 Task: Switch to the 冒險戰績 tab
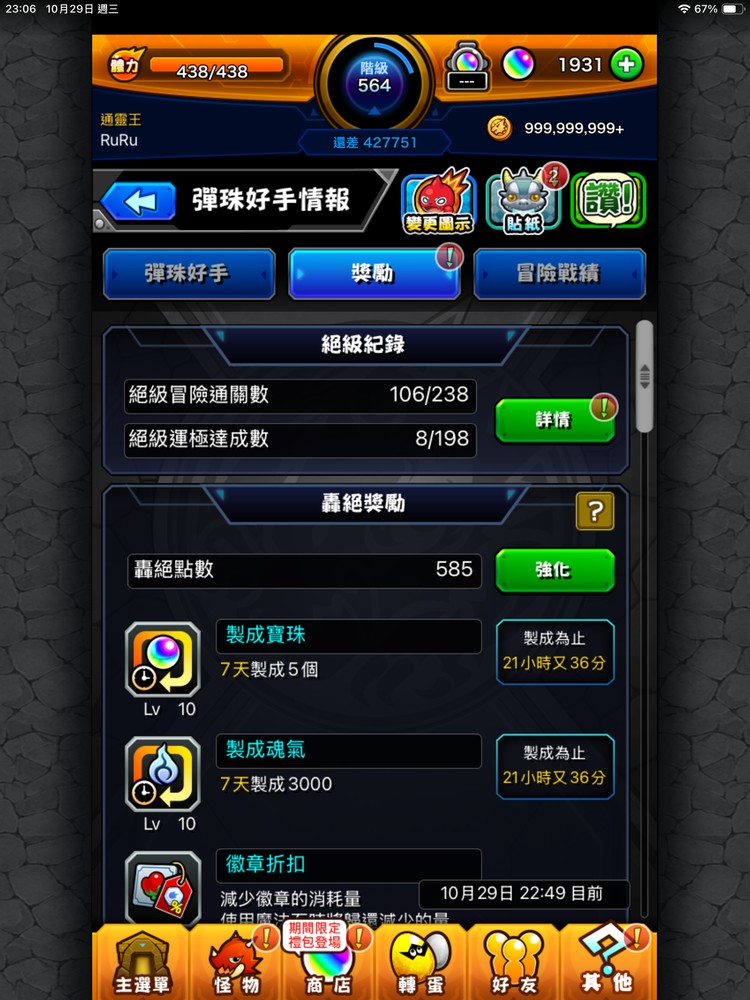pyautogui.click(x=560, y=274)
